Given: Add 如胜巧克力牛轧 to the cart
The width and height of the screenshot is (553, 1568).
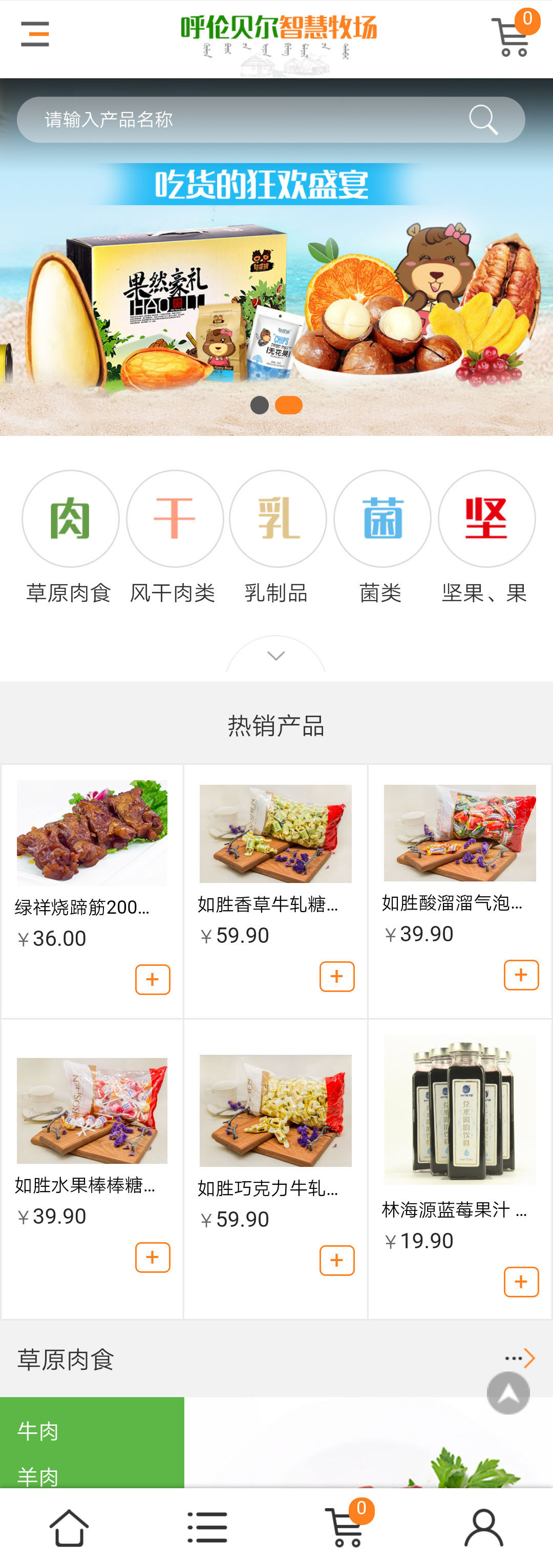Looking at the screenshot, I should coord(337,1260).
